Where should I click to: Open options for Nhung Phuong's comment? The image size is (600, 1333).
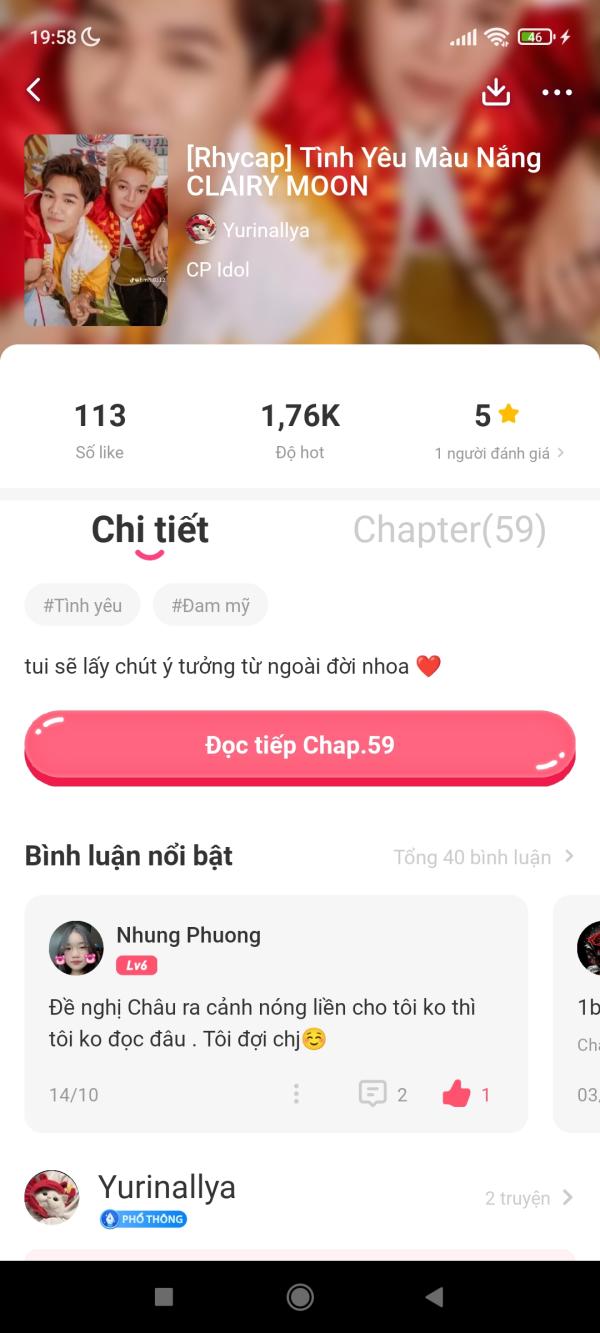click(296, 1094)
